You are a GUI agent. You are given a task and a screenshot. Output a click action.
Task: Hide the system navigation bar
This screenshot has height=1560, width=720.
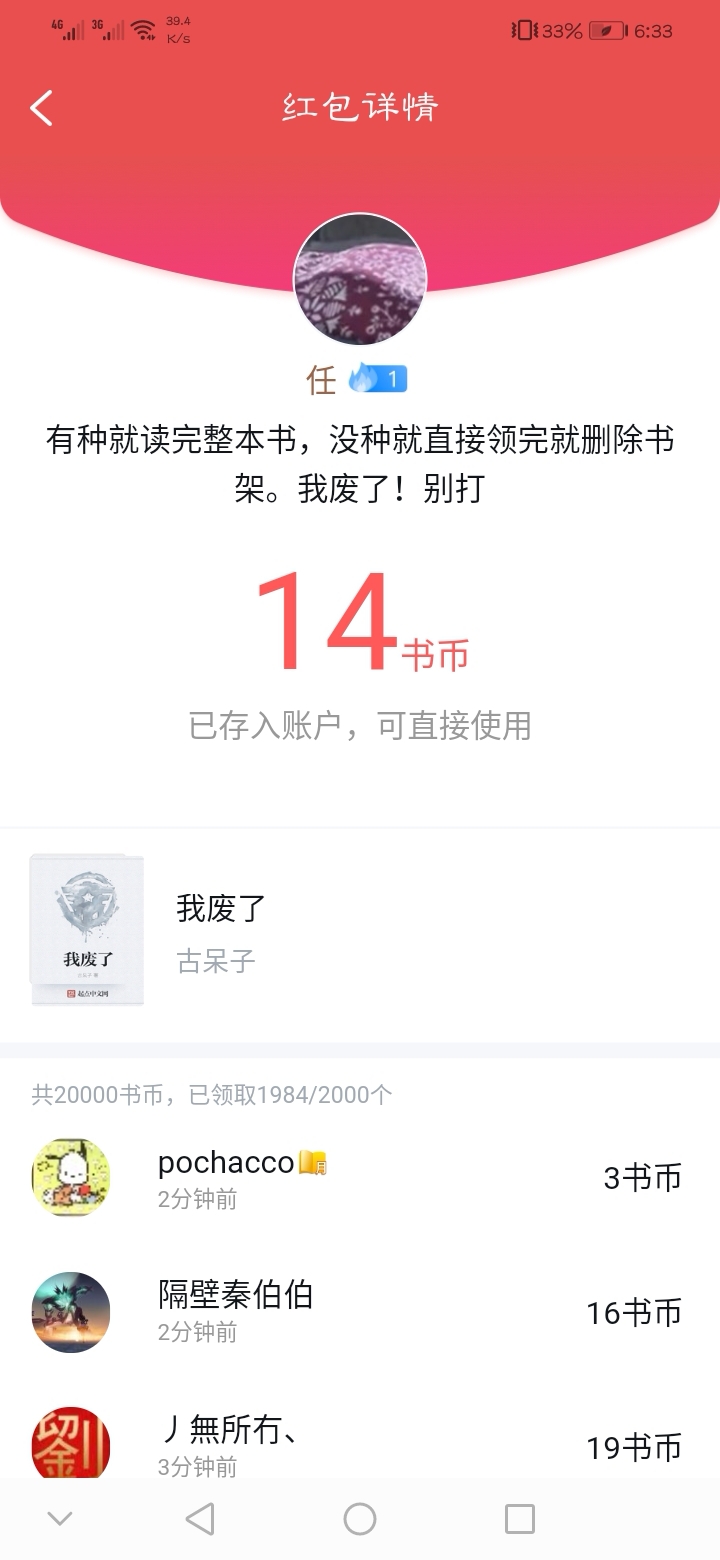60,1519
